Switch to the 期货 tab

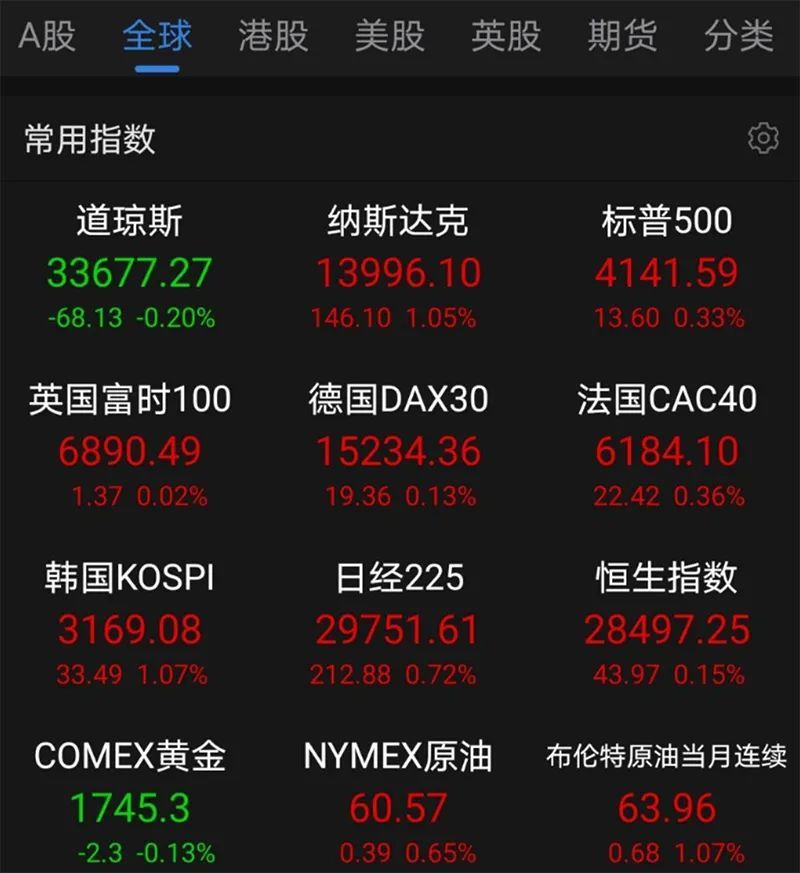tap(622, 37)
